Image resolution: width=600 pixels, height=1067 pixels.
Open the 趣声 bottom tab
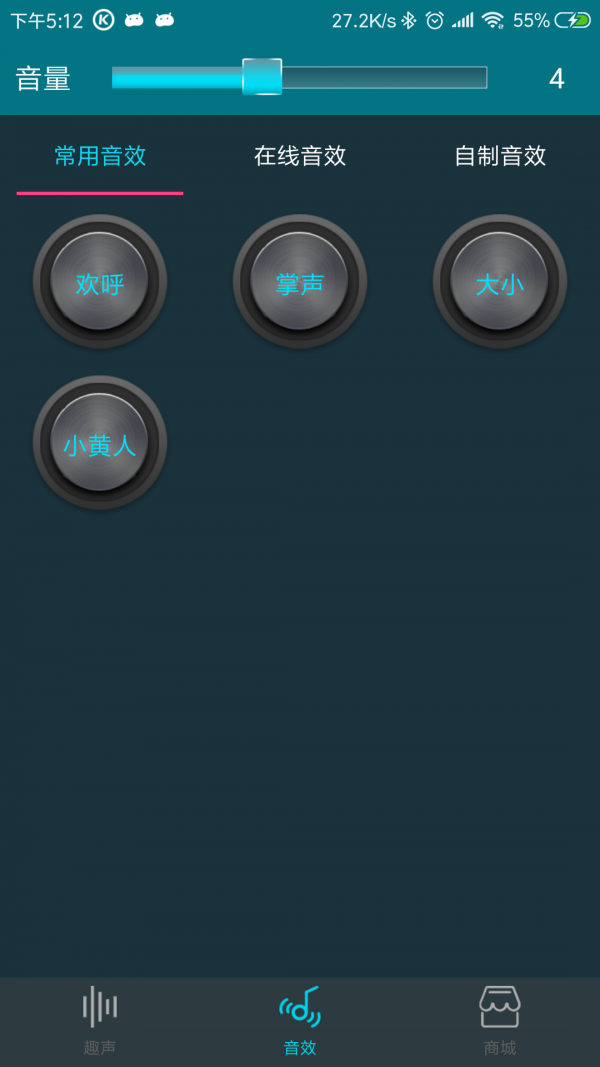point(100,1021)
